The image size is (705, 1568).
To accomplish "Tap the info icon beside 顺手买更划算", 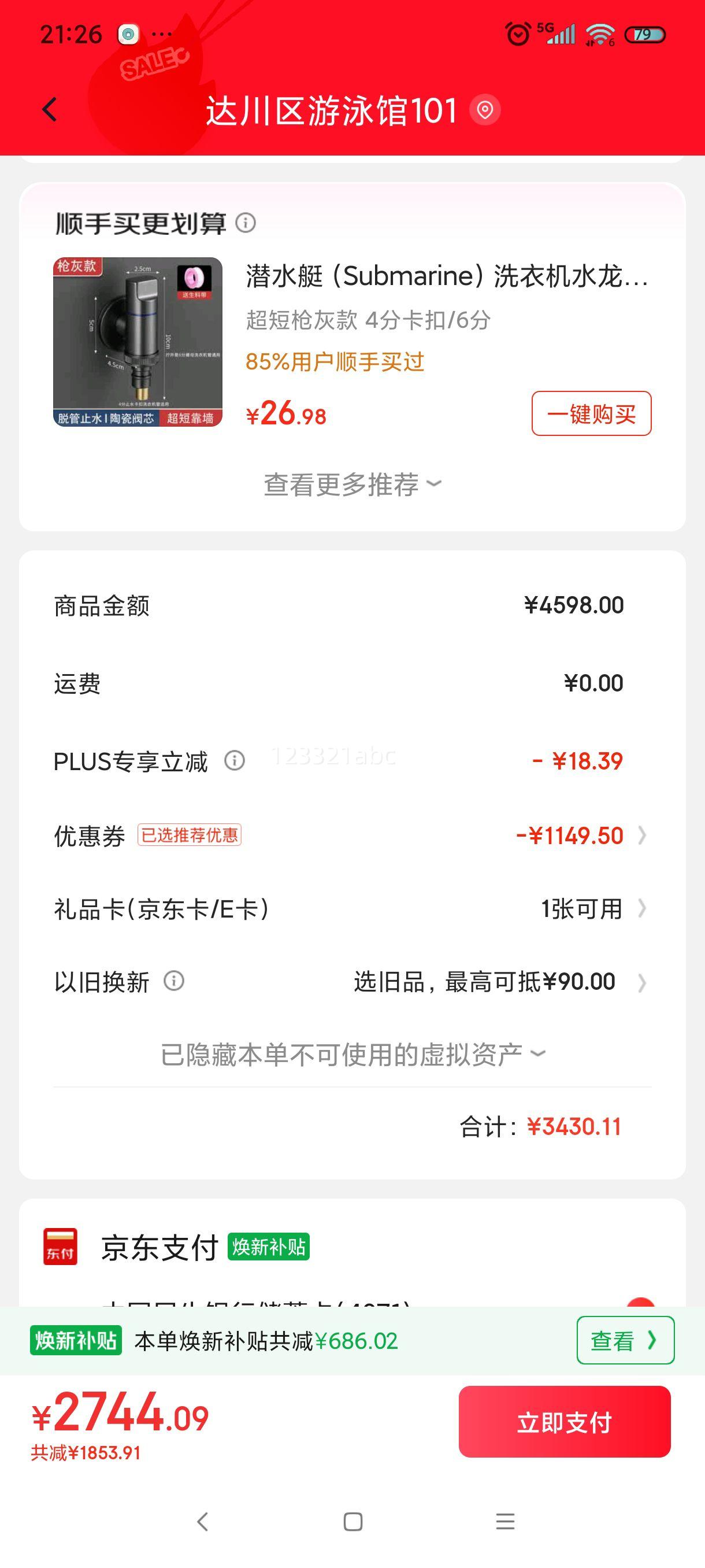I will pos(247,223).
